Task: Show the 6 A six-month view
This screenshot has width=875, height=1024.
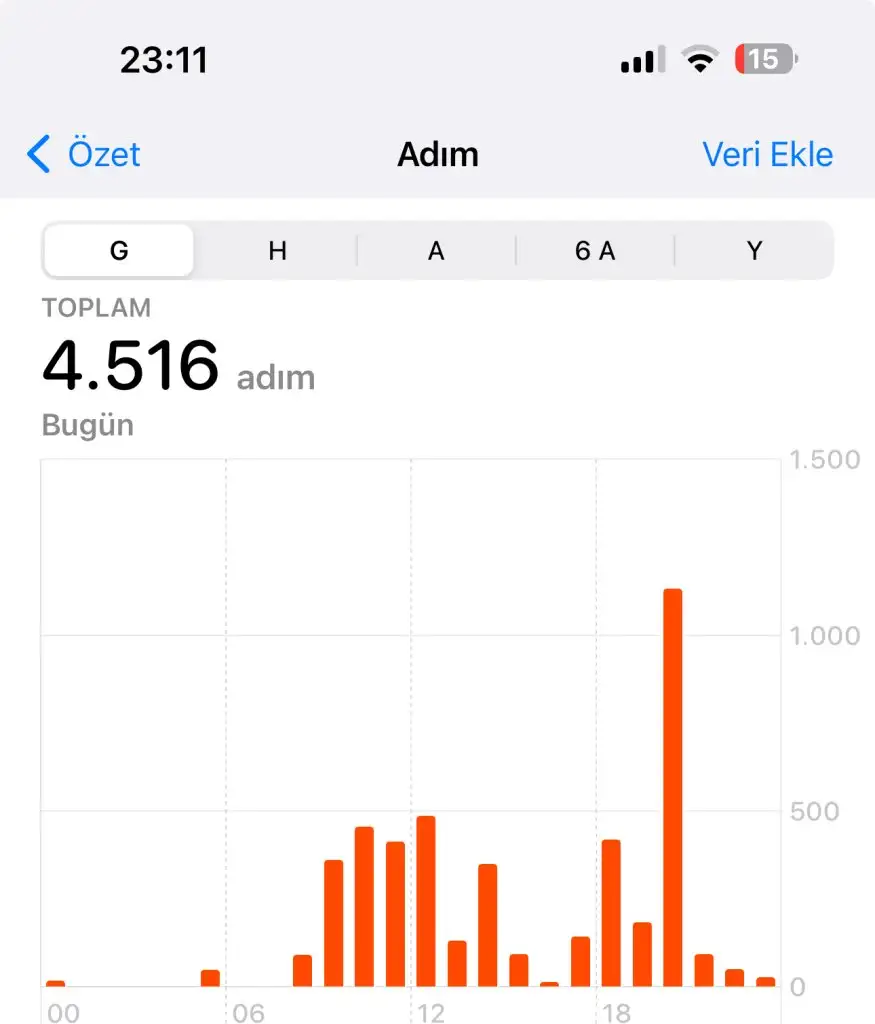Action: pyautogui.click(x=595, y=251)
